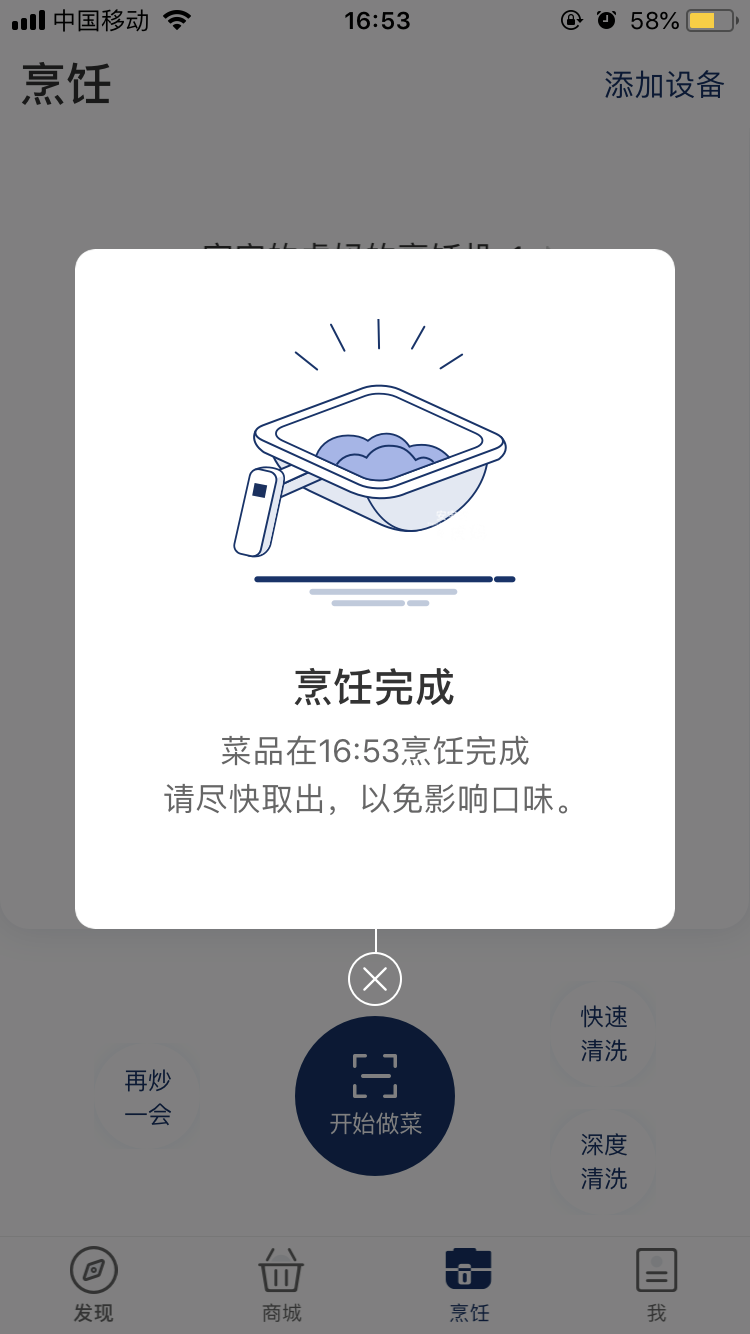
Task: Dismiss the 烹饪完成 dialog with the X
Action: (x=375, y=978)
